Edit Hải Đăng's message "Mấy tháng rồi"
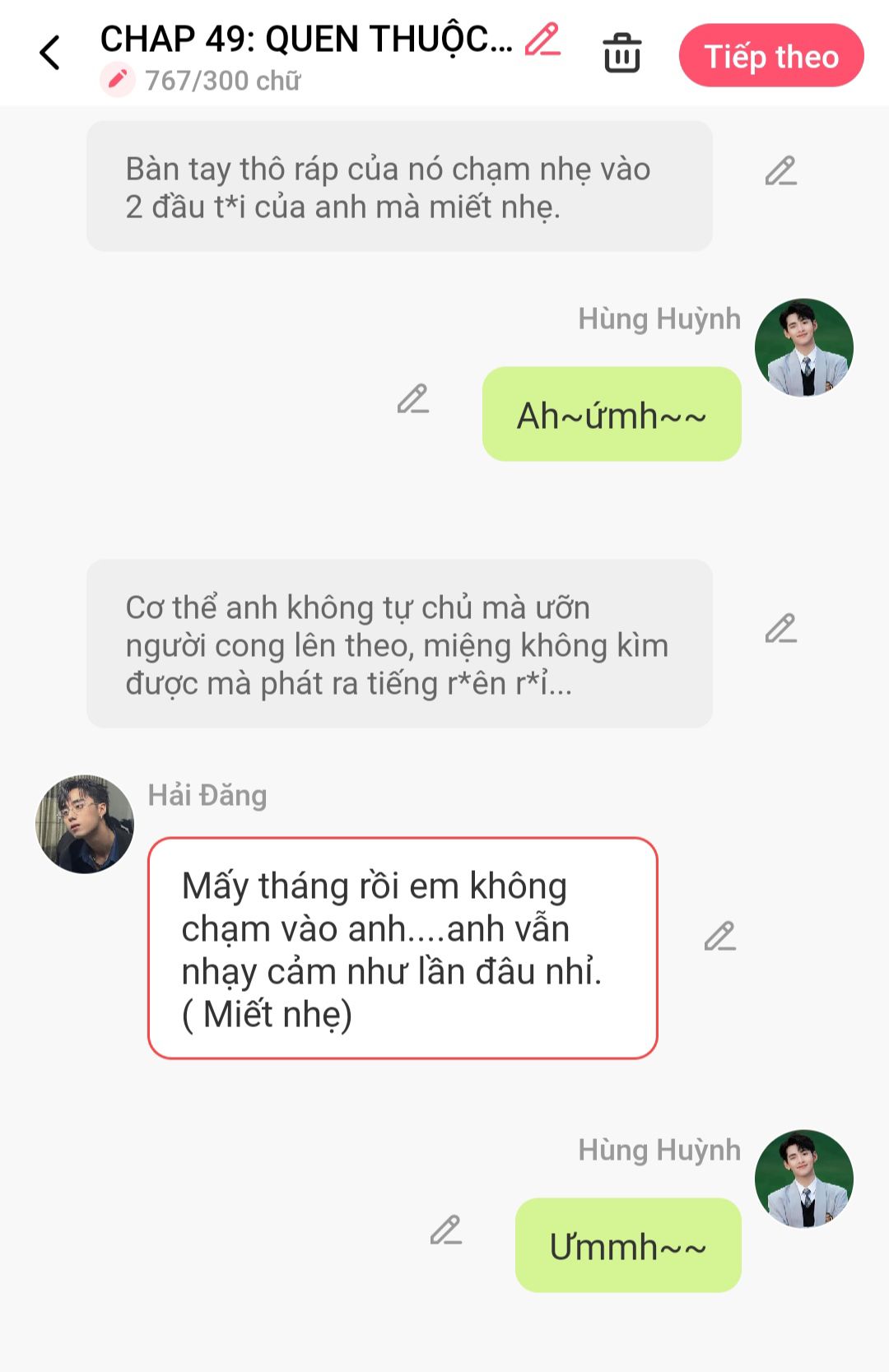This screenshot has width=889, height=1372. coord(719,937)
